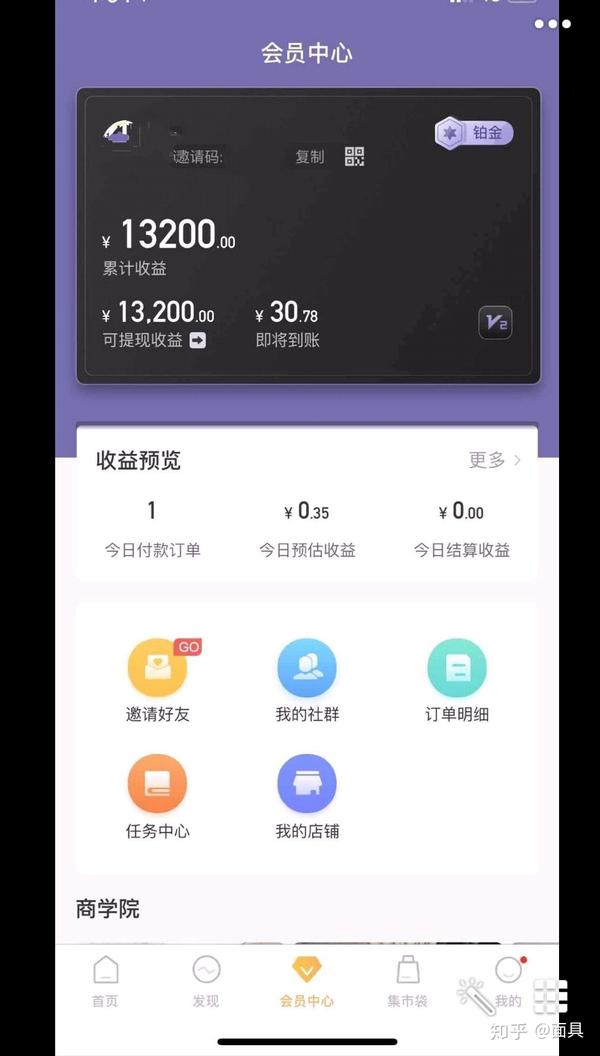Go to 任务中心
This screenshot has height=1056, width=600.
(x=157, y=796)
